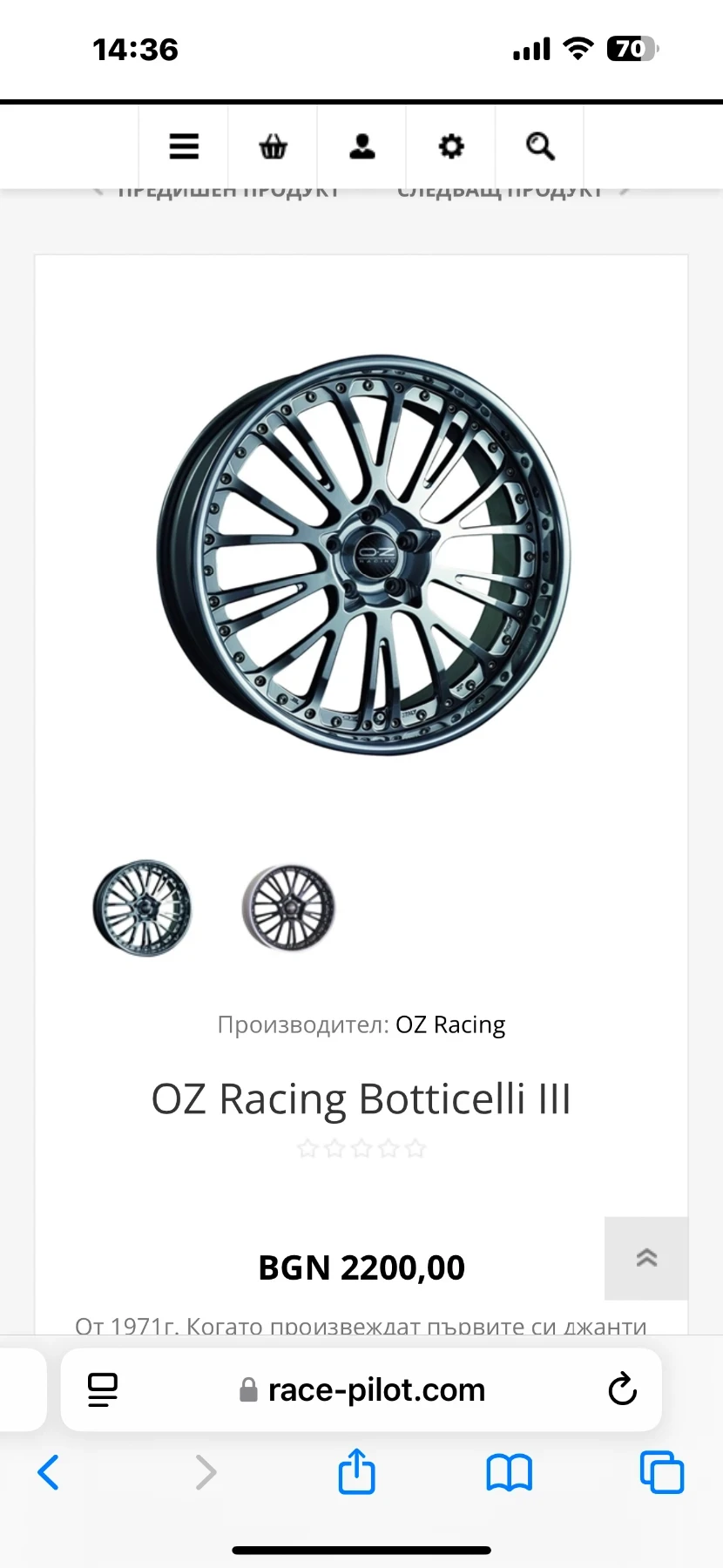
Task: Tap the page reload icon
Action: coord(622,1389)
